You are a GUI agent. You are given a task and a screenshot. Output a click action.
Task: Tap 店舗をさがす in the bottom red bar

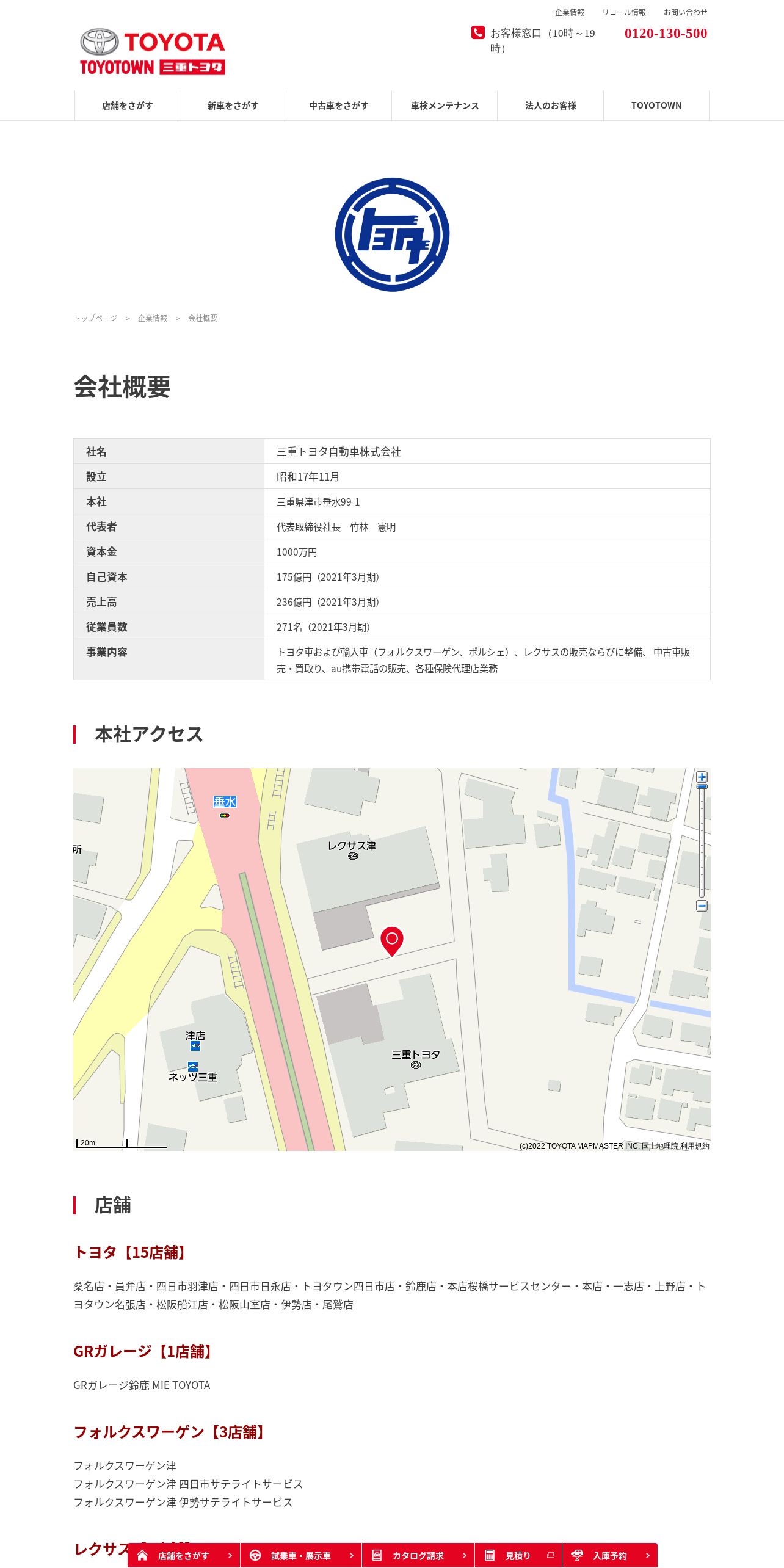coord(183,1555)
